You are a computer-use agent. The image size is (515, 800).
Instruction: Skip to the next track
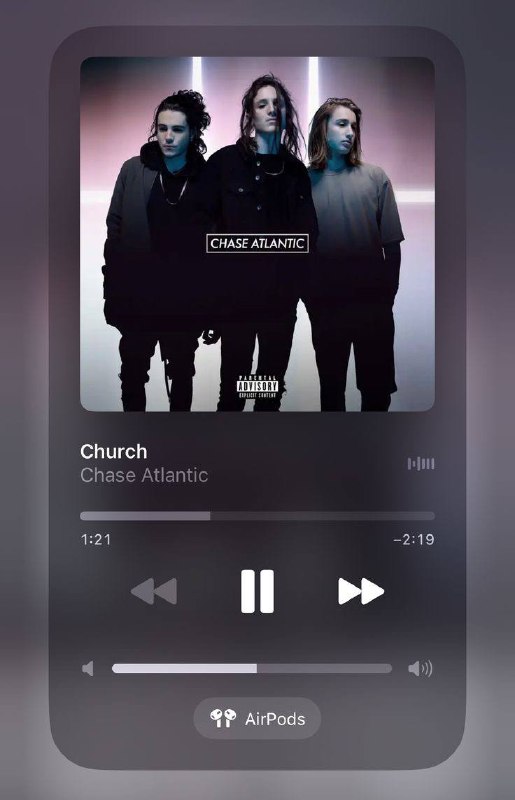[361, 591]
